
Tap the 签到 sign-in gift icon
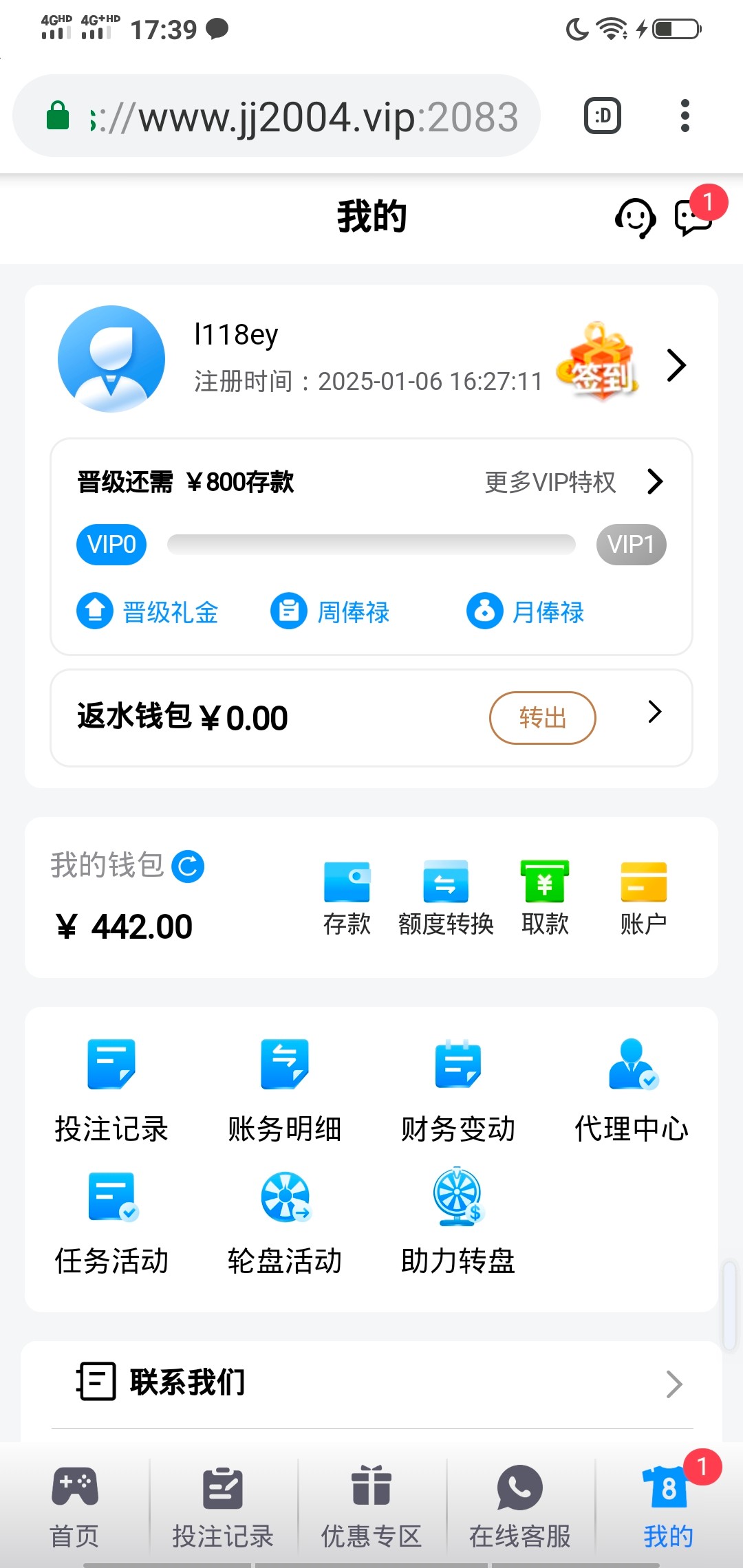coord(599,362)
